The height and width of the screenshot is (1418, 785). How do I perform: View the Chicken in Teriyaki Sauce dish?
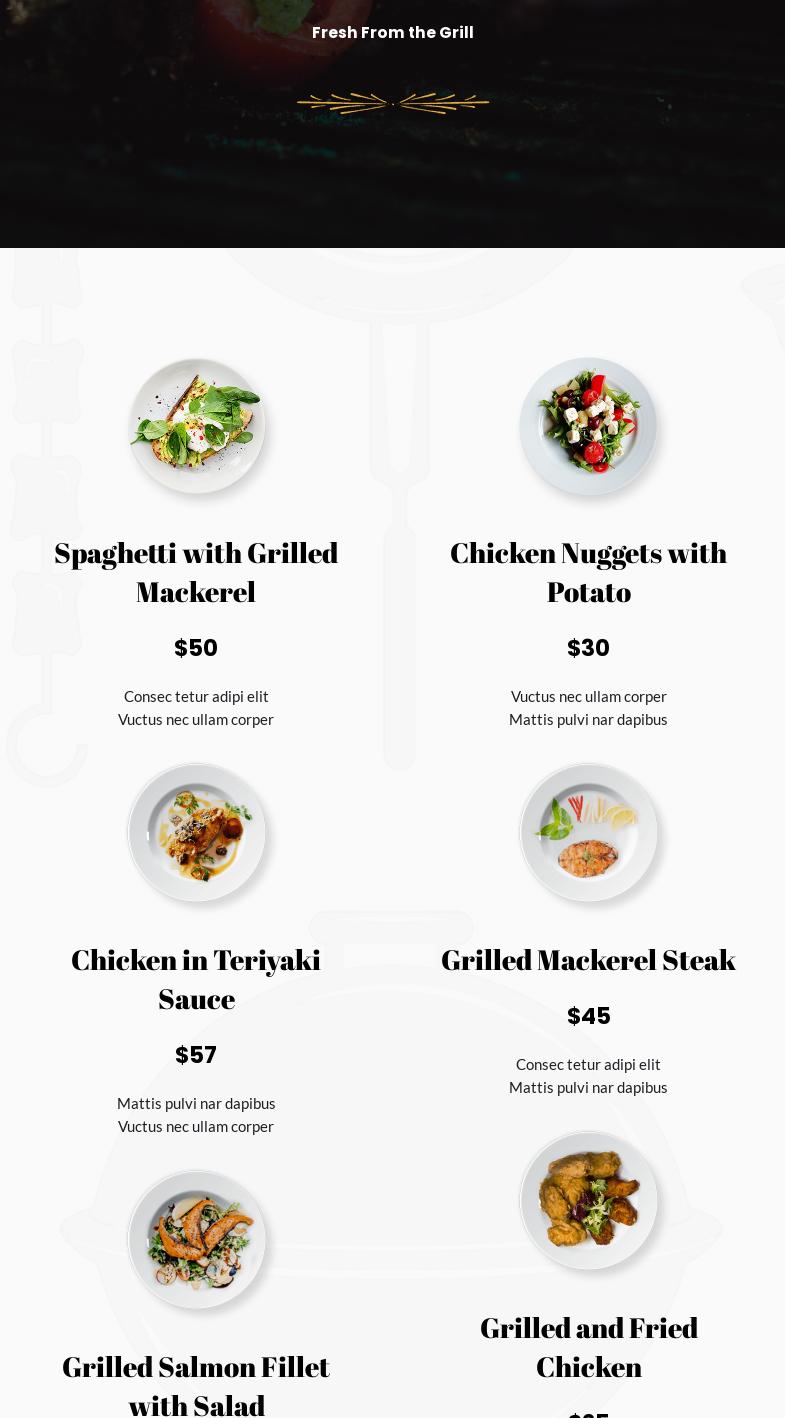tap(196, 979)
